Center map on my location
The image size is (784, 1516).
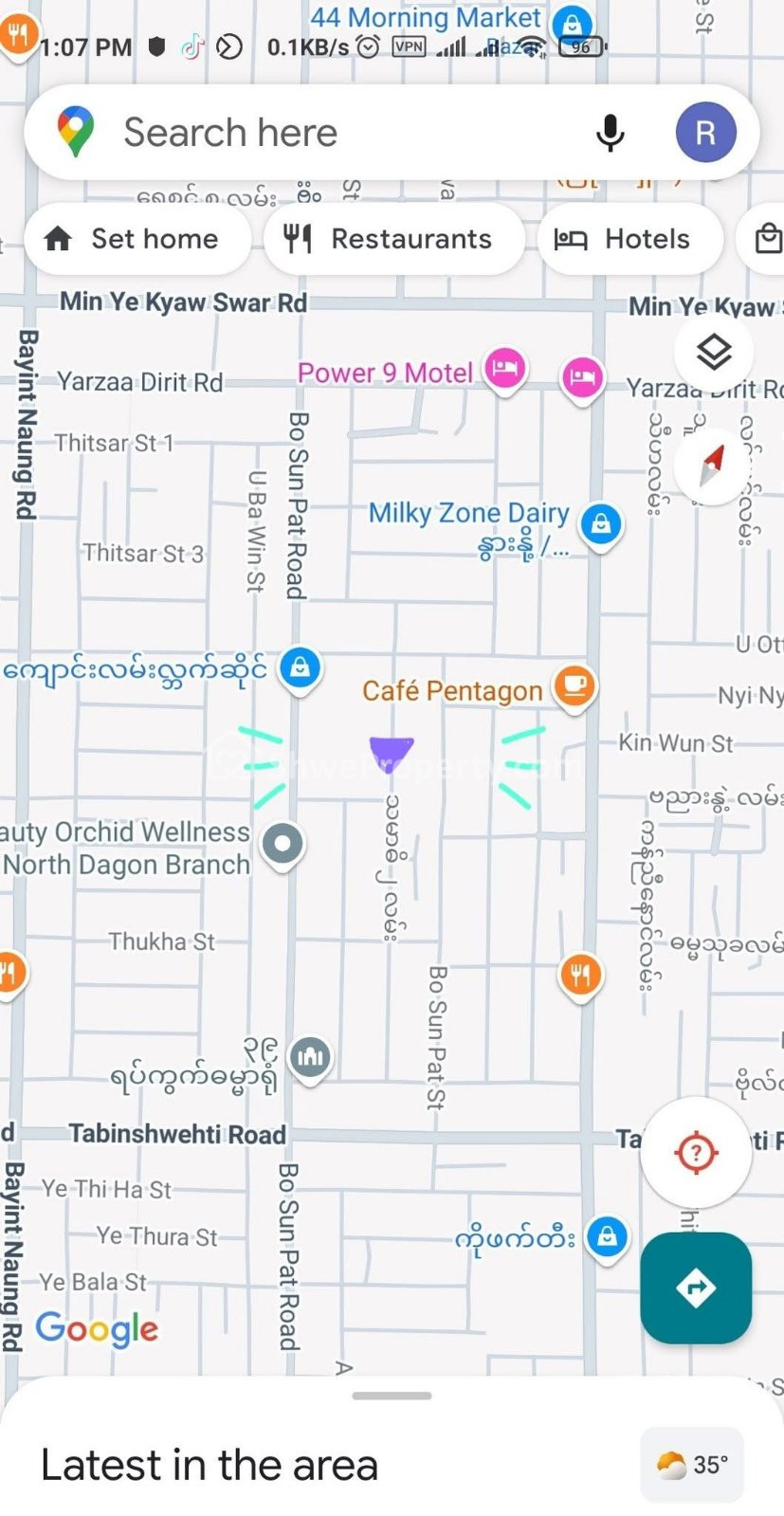click(x=696, y=1153)
